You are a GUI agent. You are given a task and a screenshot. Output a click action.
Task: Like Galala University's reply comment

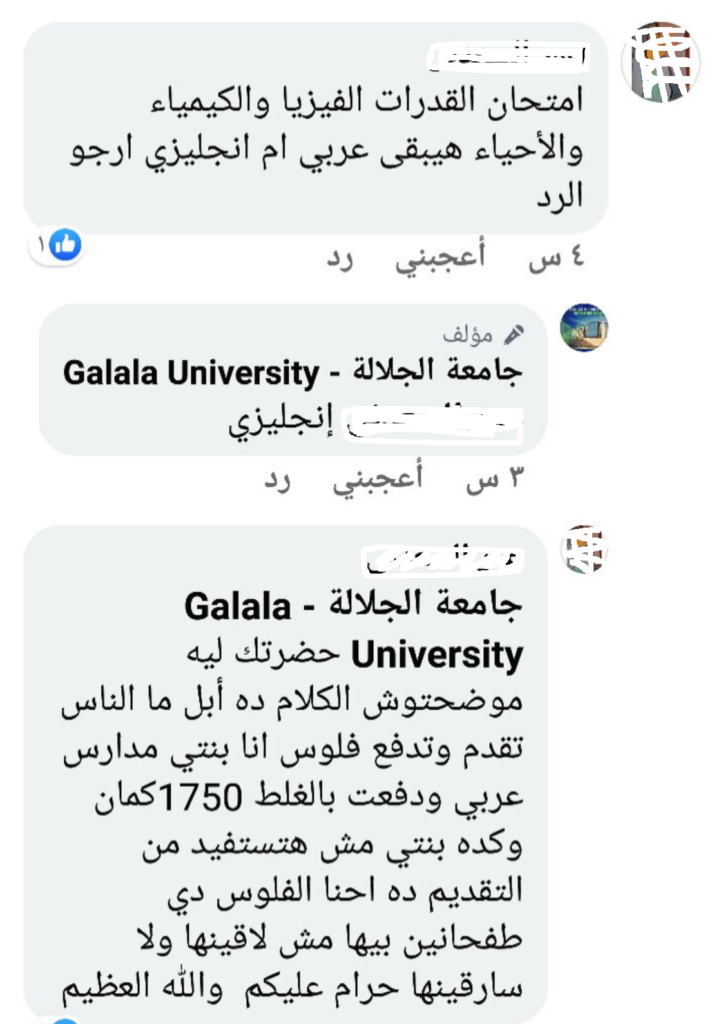pyautogui.click(x=378, y=479)
